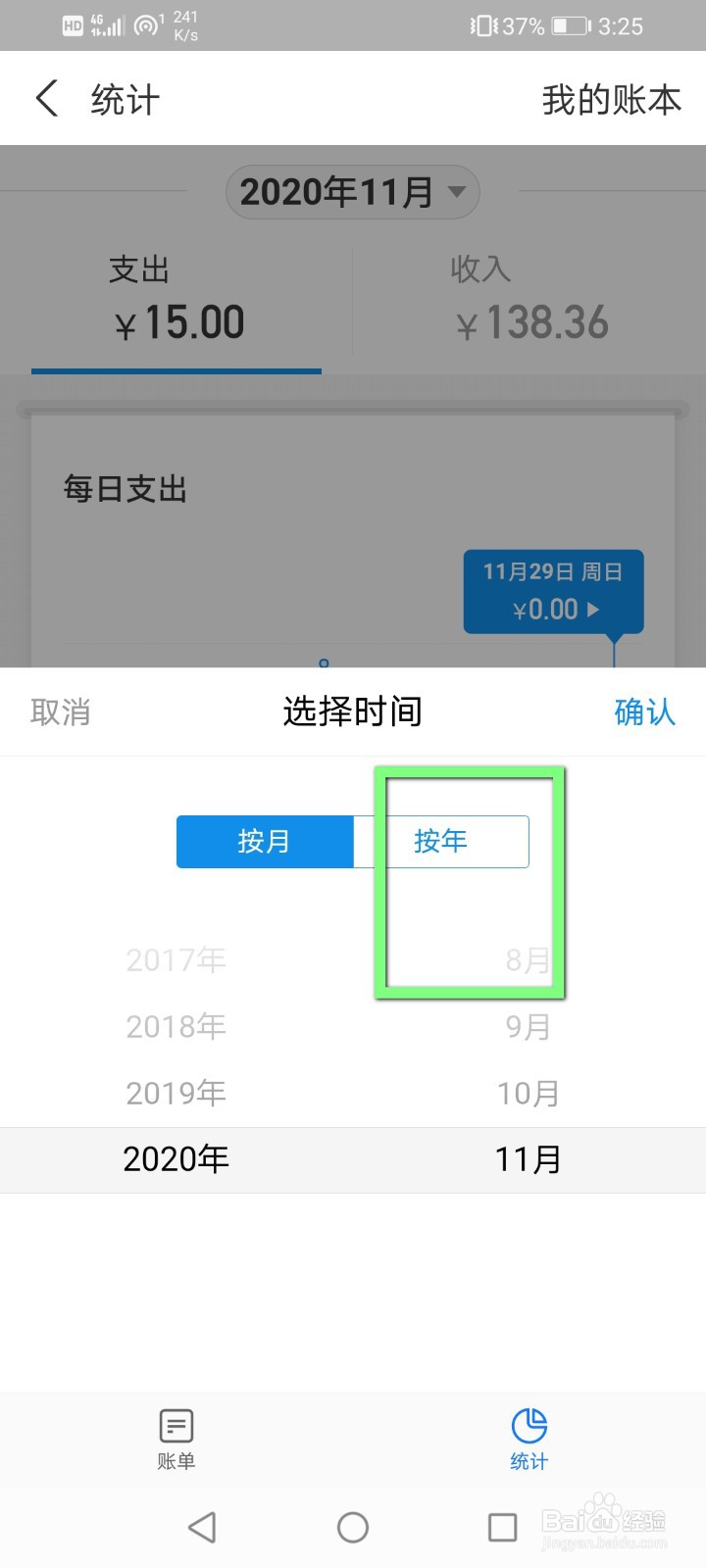Tap the back arrow next to 统计

pos(47,98)
